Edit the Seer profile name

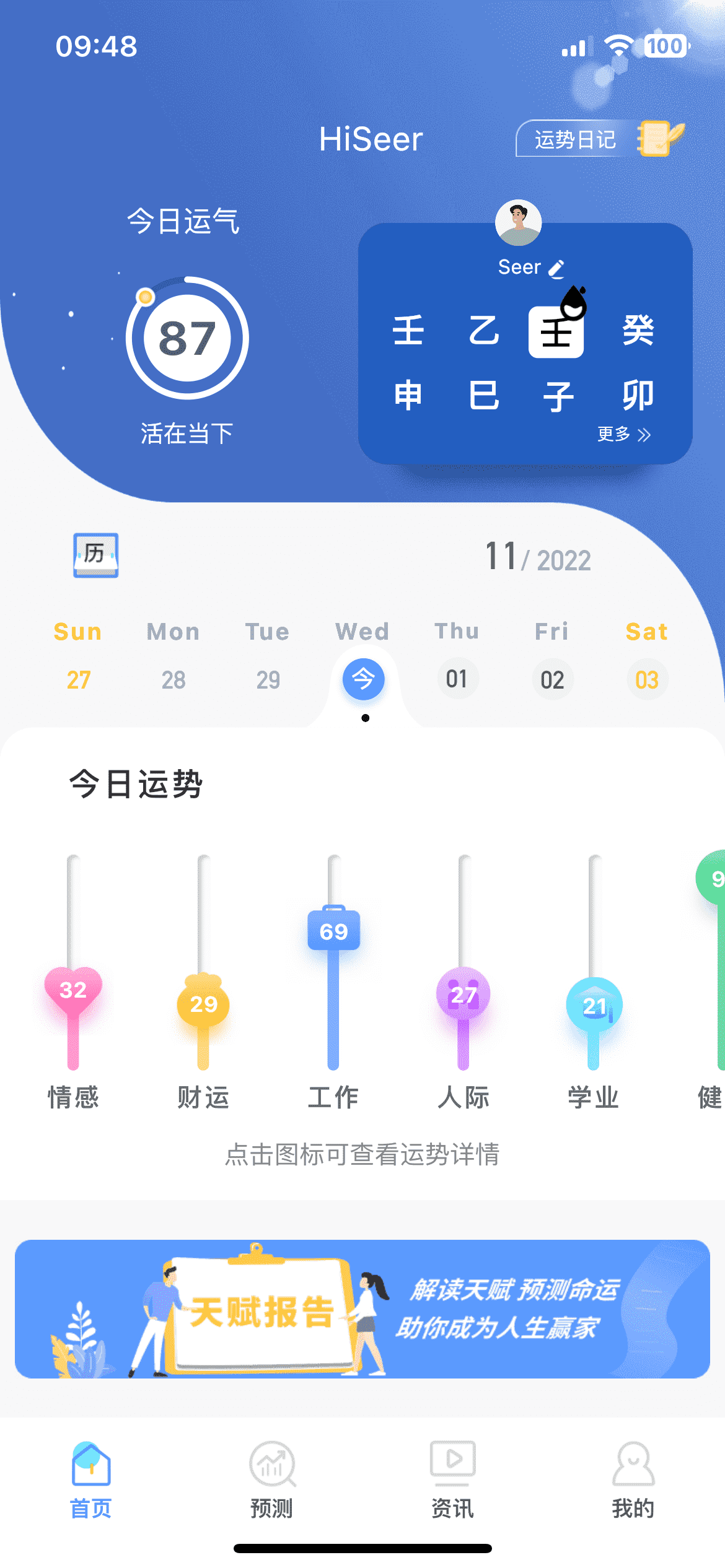pyautogui.click(x=556, y=268)
